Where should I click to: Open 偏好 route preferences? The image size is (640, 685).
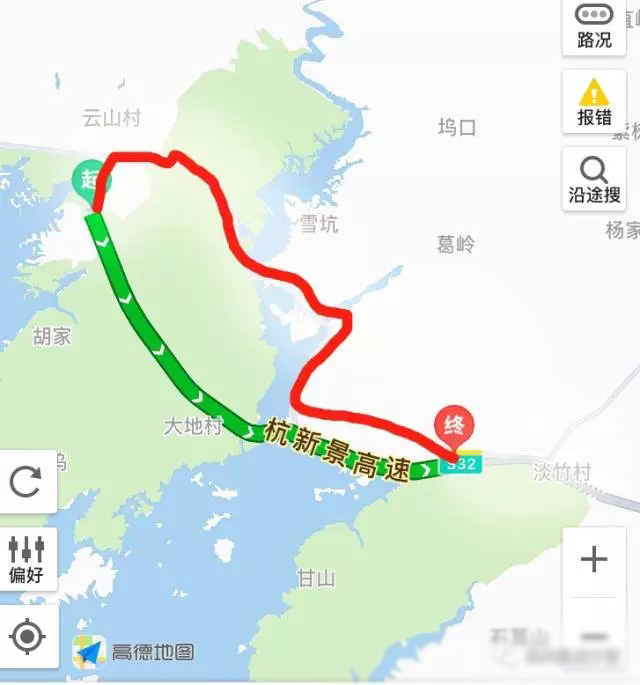click(x=27, y=559)
